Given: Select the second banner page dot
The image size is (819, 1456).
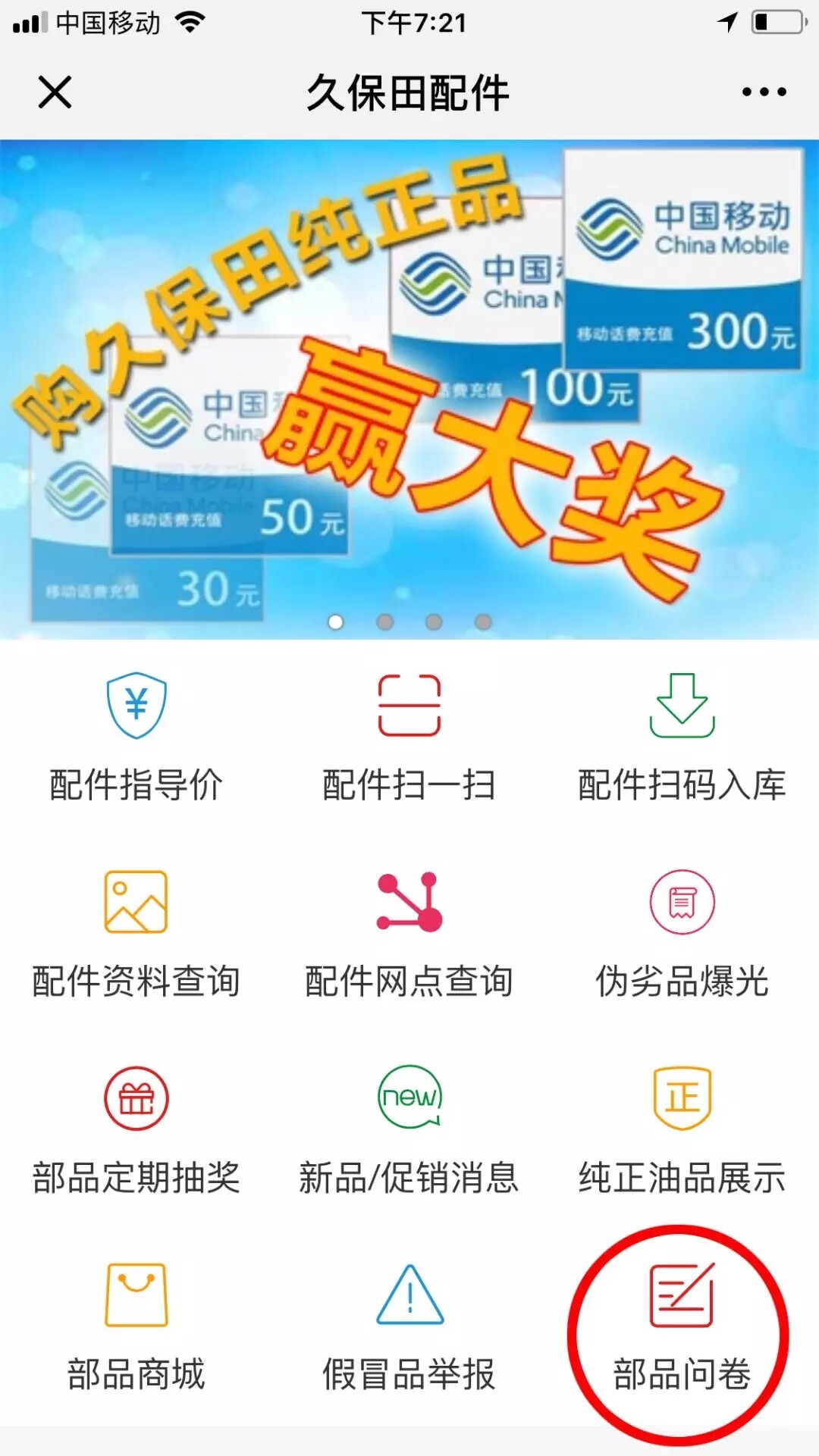Looking at the screenshot, I should (x=385, y=622).
